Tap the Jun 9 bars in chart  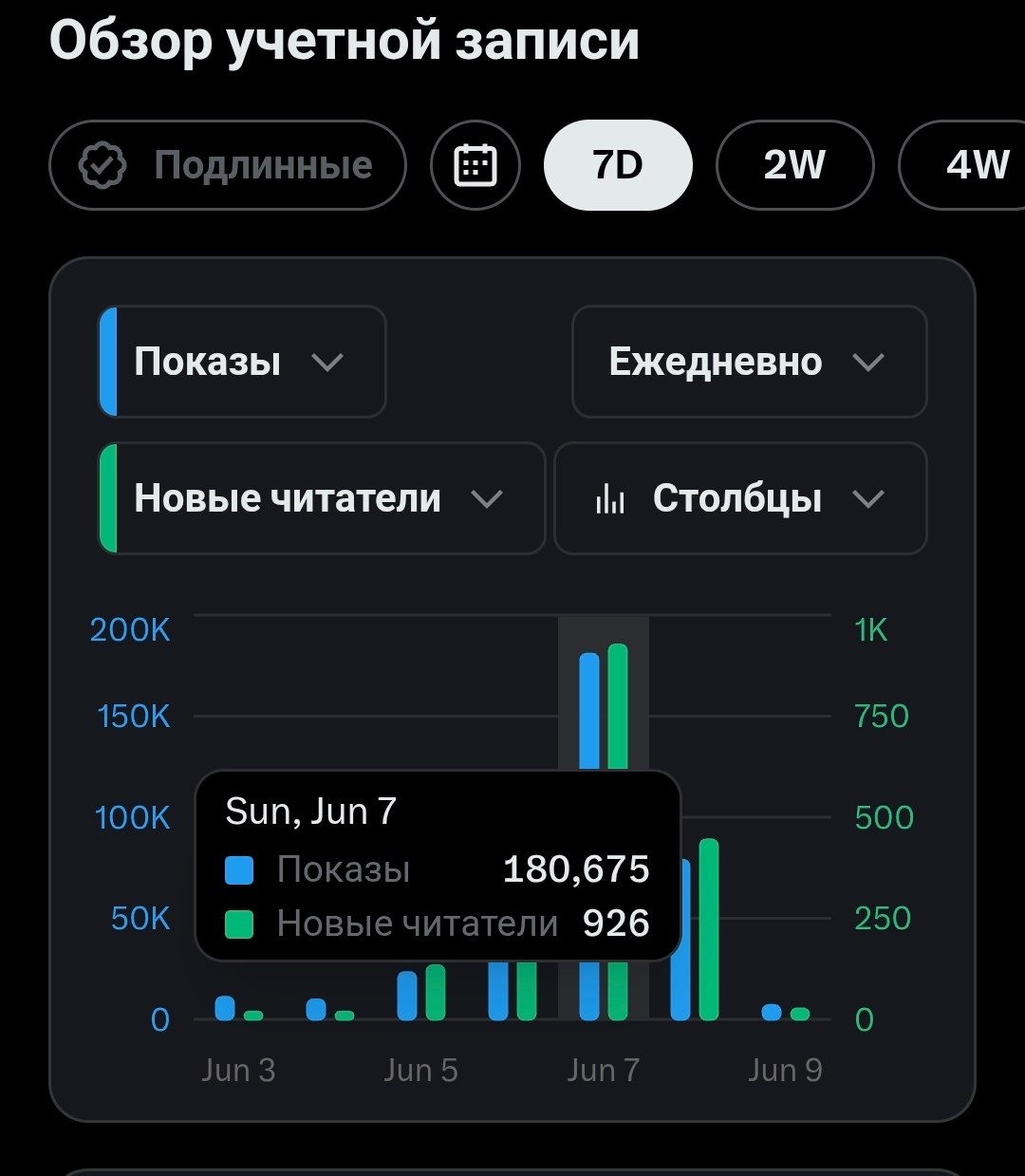click(x=786, y=1013)
